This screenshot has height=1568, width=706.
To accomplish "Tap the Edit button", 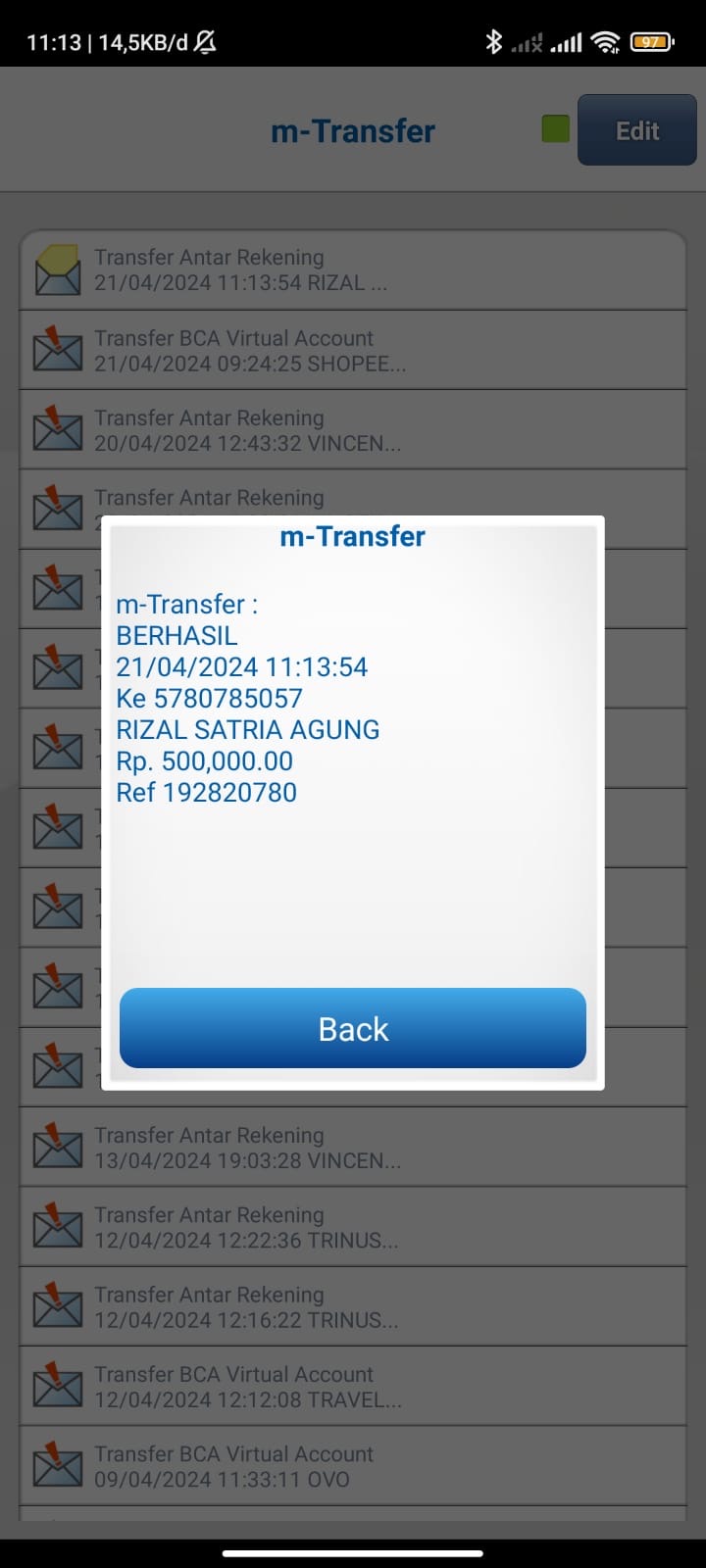I will (x=636, y=130).
